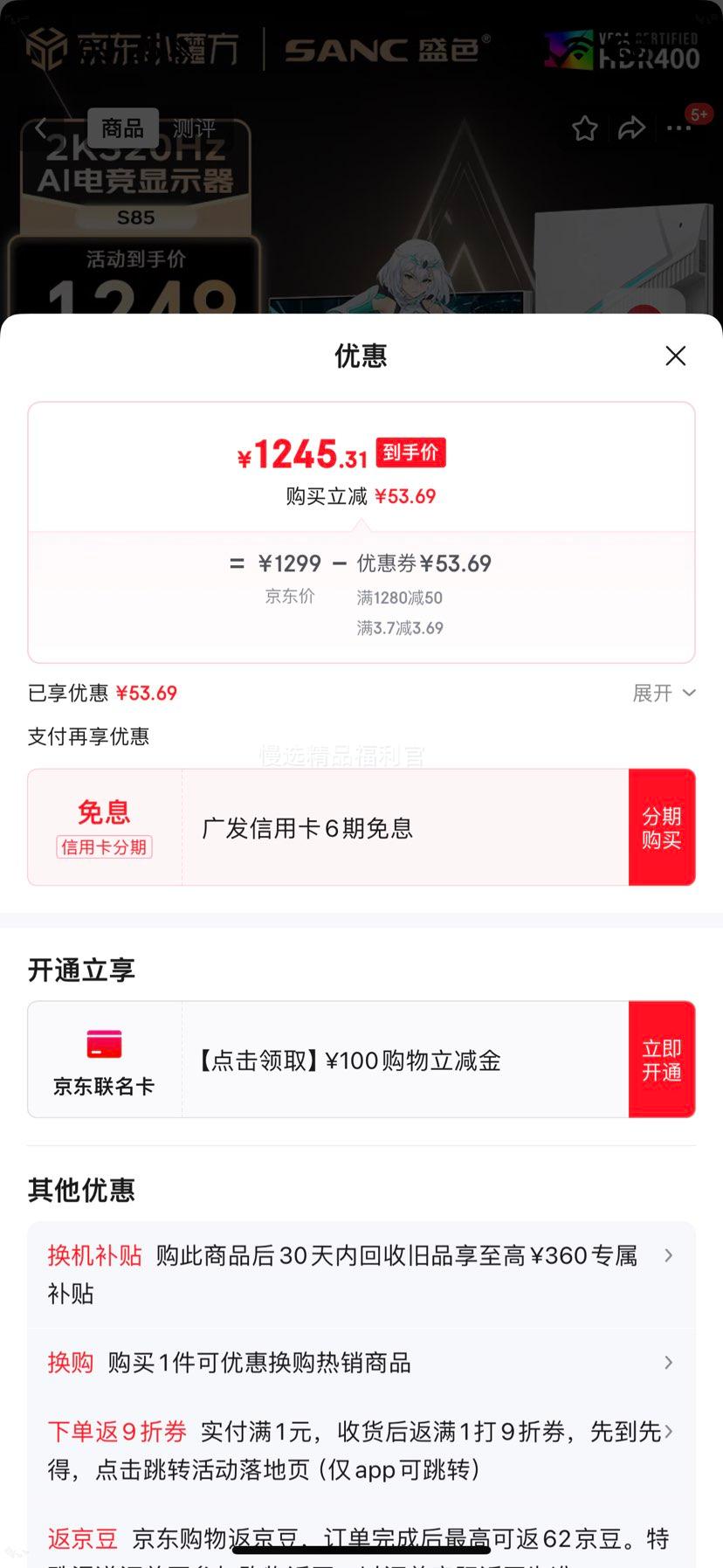
Task: Tap the 分期购买 installment purchase button
Action: point(661,826)
